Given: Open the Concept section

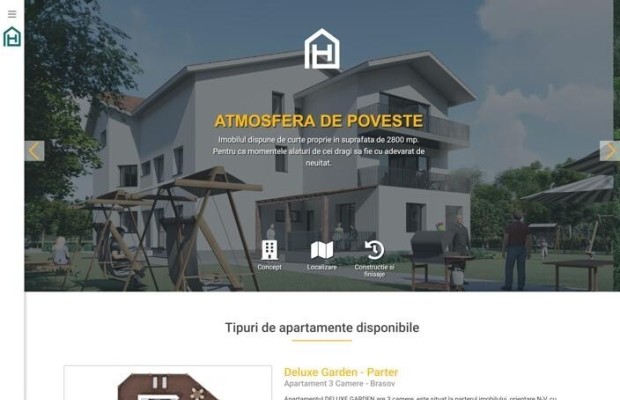Looking at the screenshot, I should 269,254.
